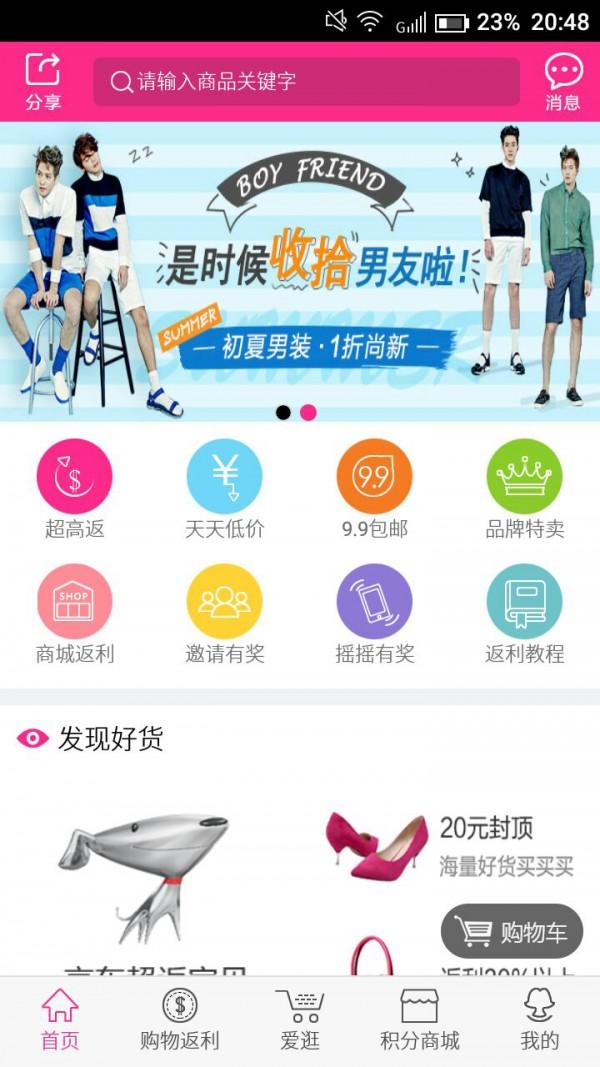Open the floating 购物车 cart button

(x=511, y=932)
